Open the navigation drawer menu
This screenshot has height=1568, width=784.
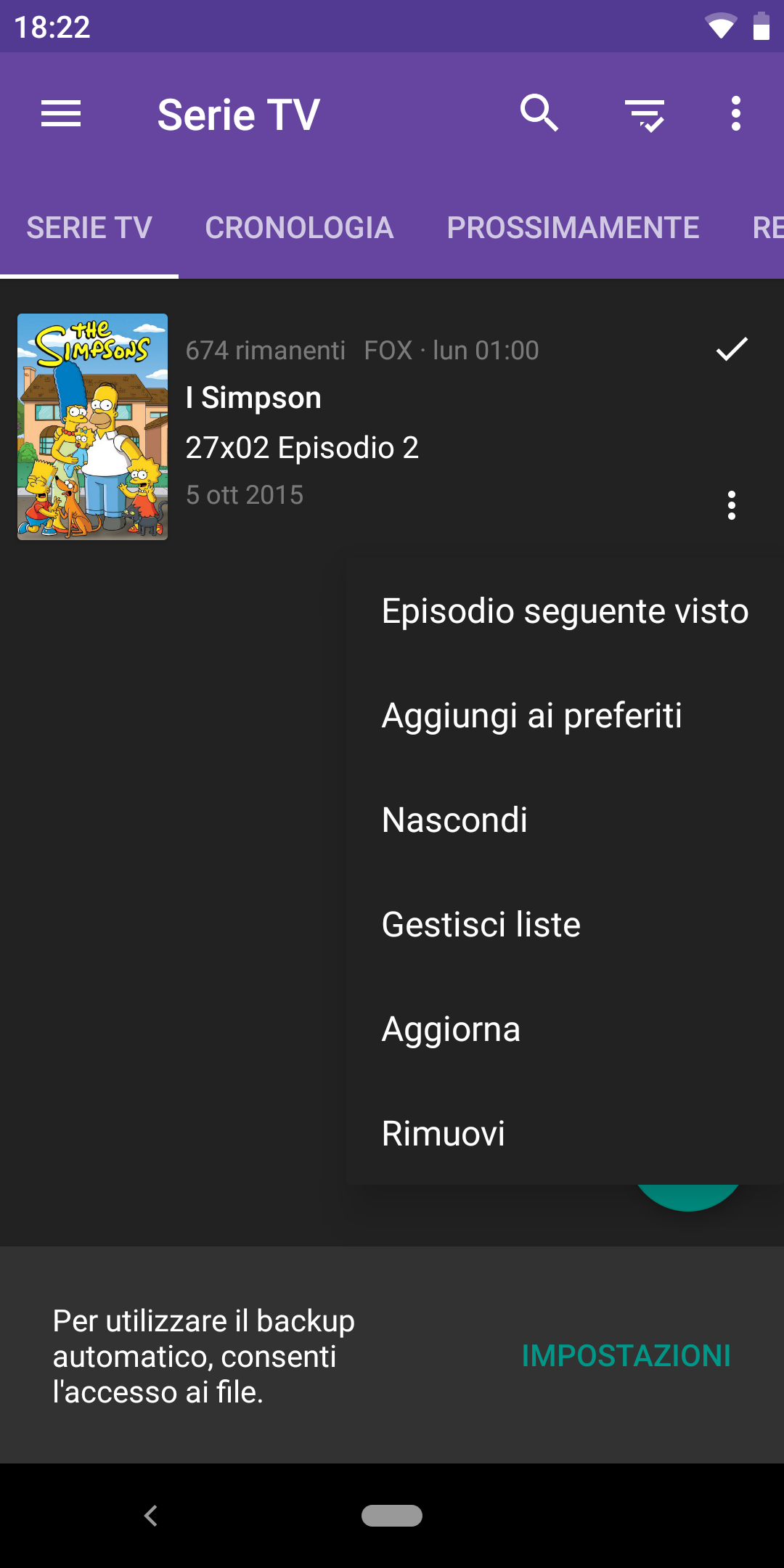click(x=61, y=114)
